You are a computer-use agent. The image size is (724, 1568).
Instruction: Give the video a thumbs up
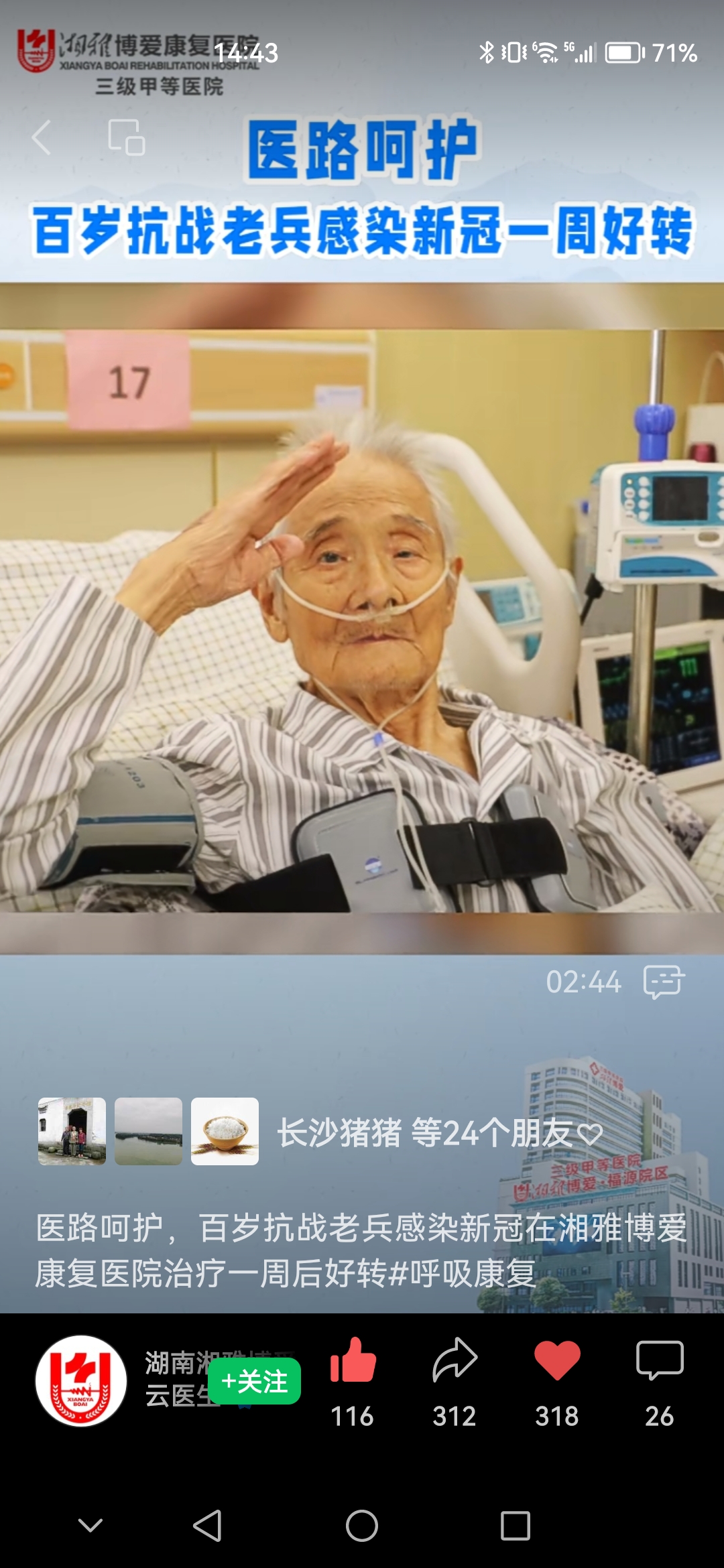(353, 1362)
